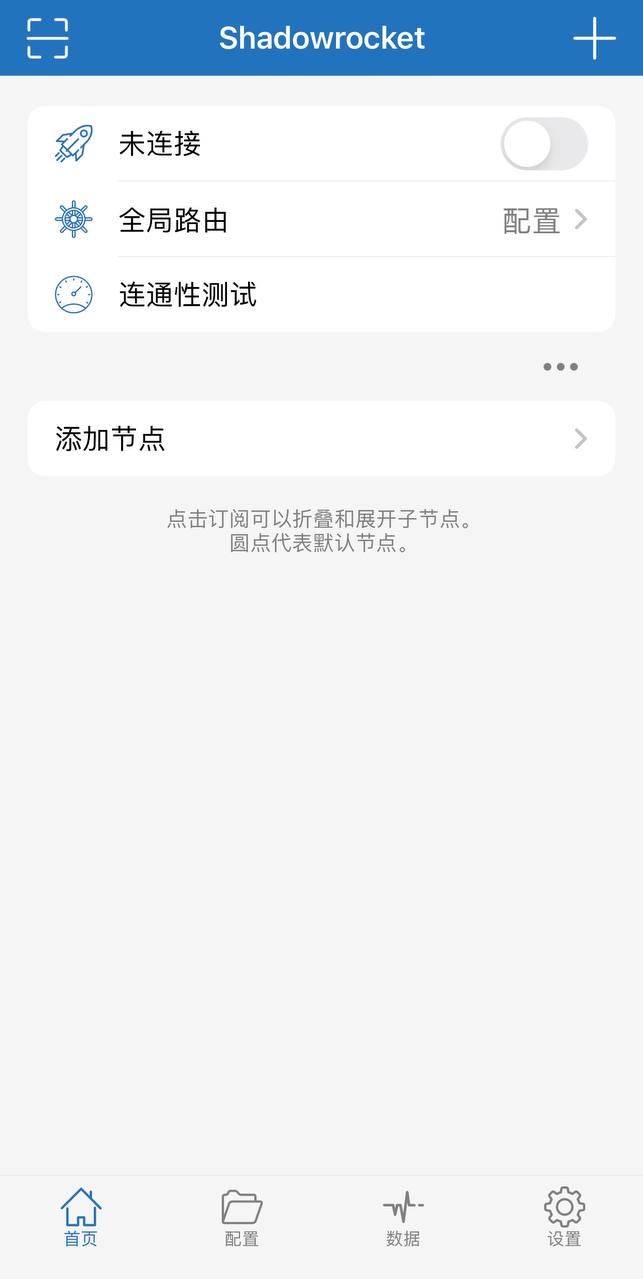Viewport: 643px width, 1279px height.
Task: Open 全局路由 routing settings
Action: (x=321, y=220)
